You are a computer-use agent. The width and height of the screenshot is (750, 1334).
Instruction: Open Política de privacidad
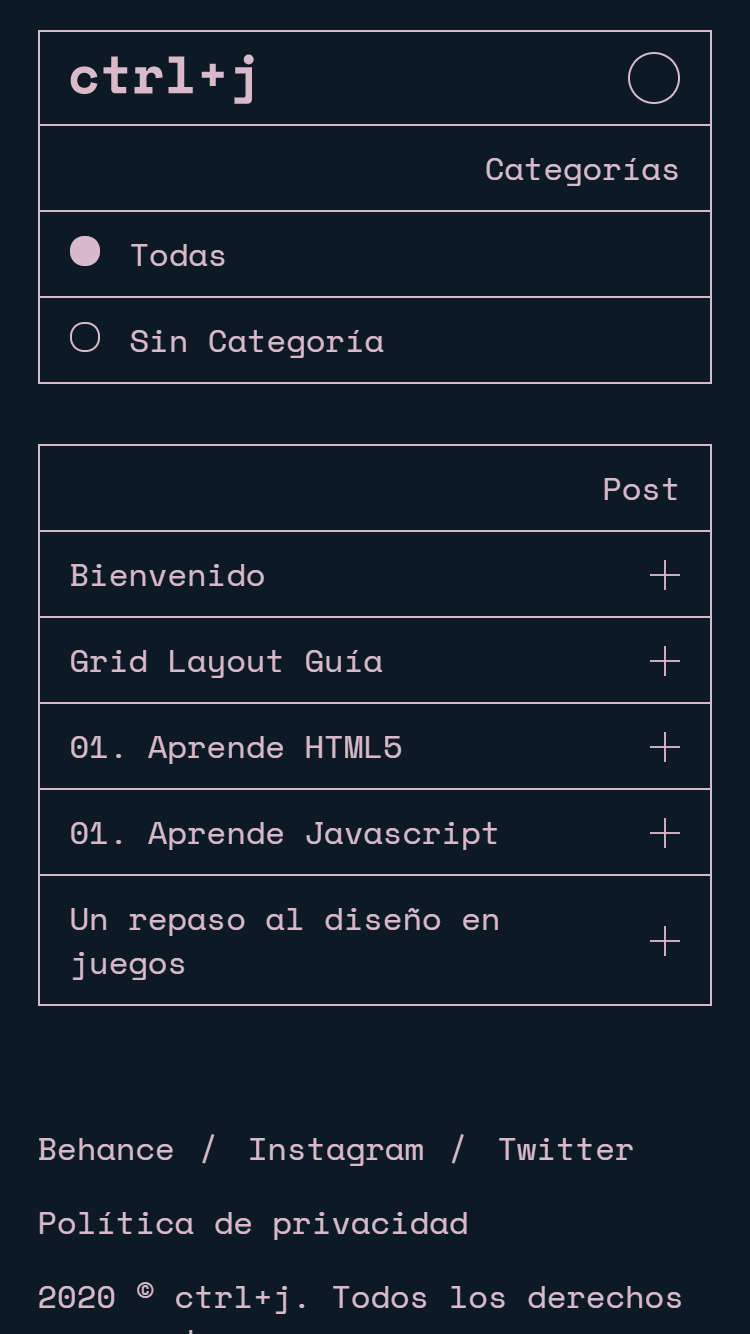click(253, 1223)
